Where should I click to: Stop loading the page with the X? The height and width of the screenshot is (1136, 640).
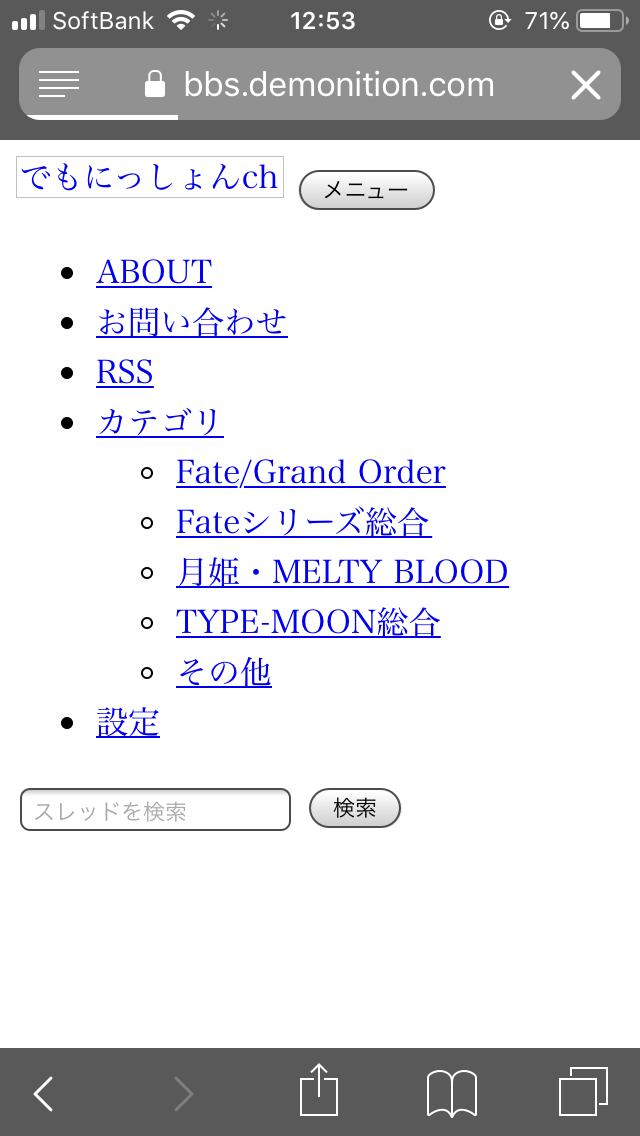(585, 85)
